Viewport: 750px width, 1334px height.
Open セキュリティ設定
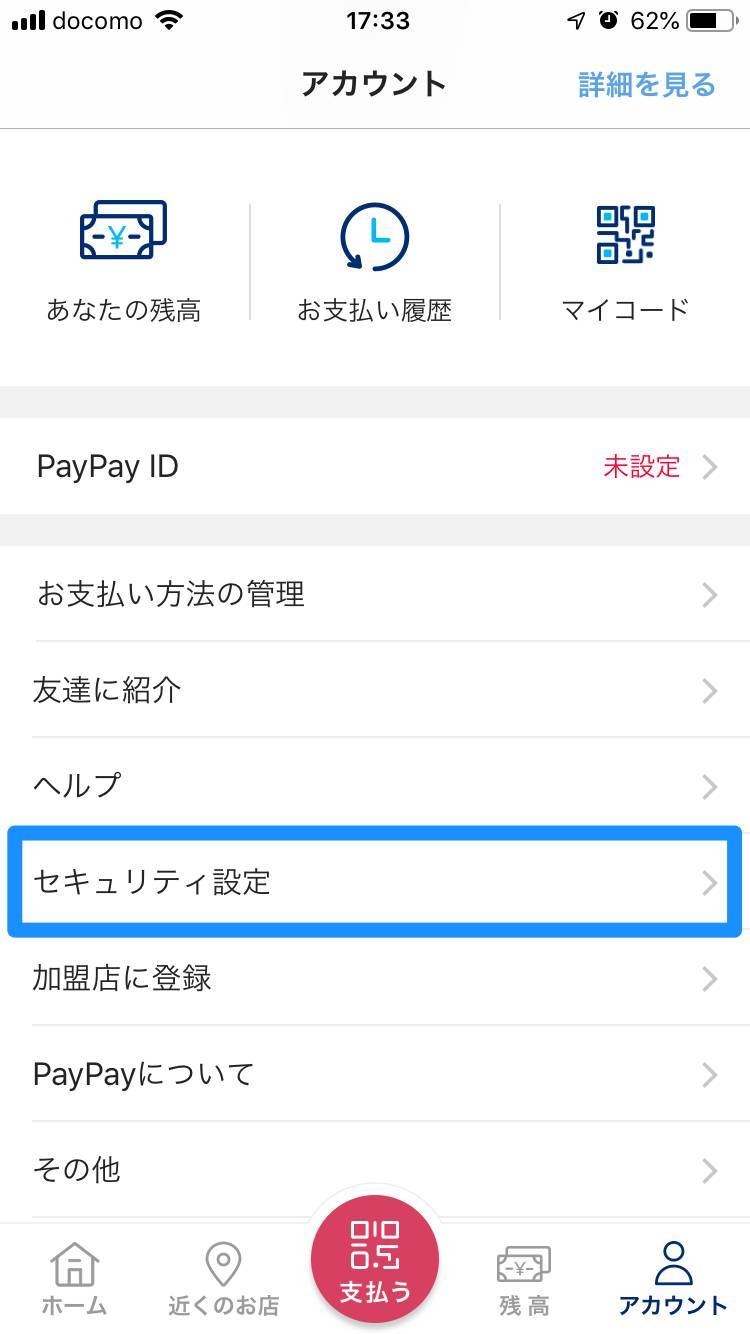tap(375, 882)
